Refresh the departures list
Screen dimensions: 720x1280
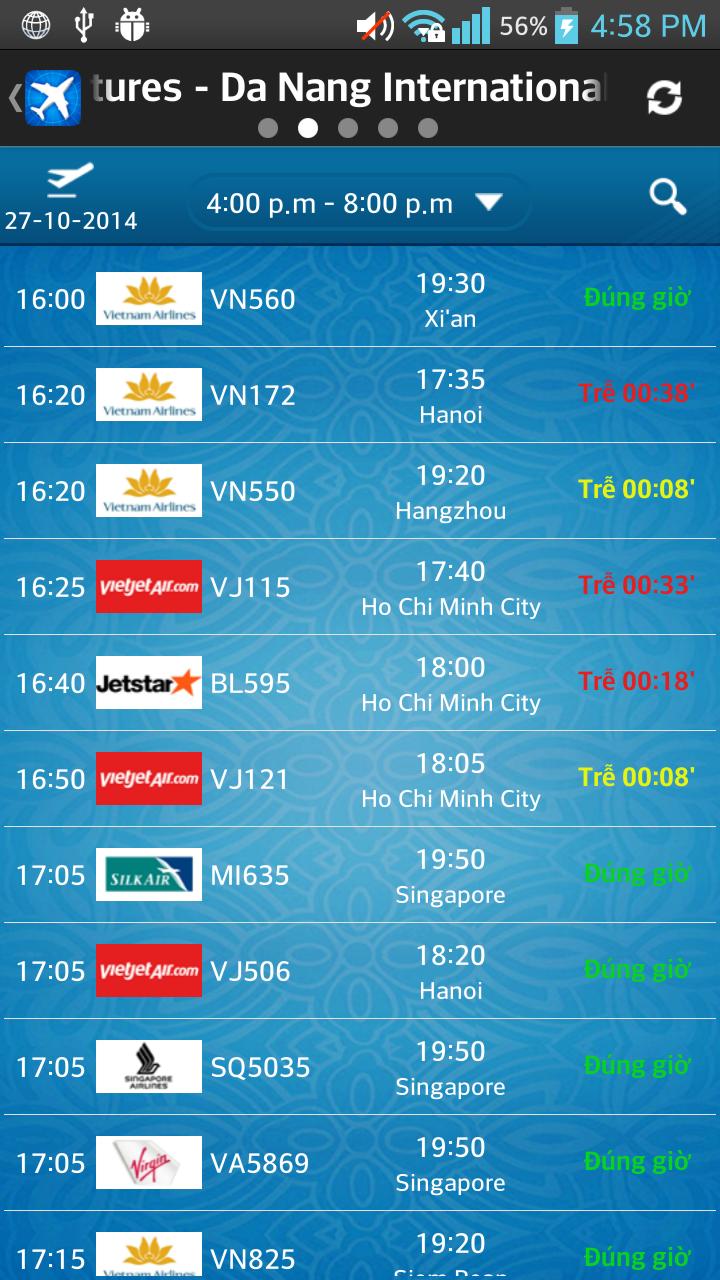pyautogui.click(x=664, y=99)
